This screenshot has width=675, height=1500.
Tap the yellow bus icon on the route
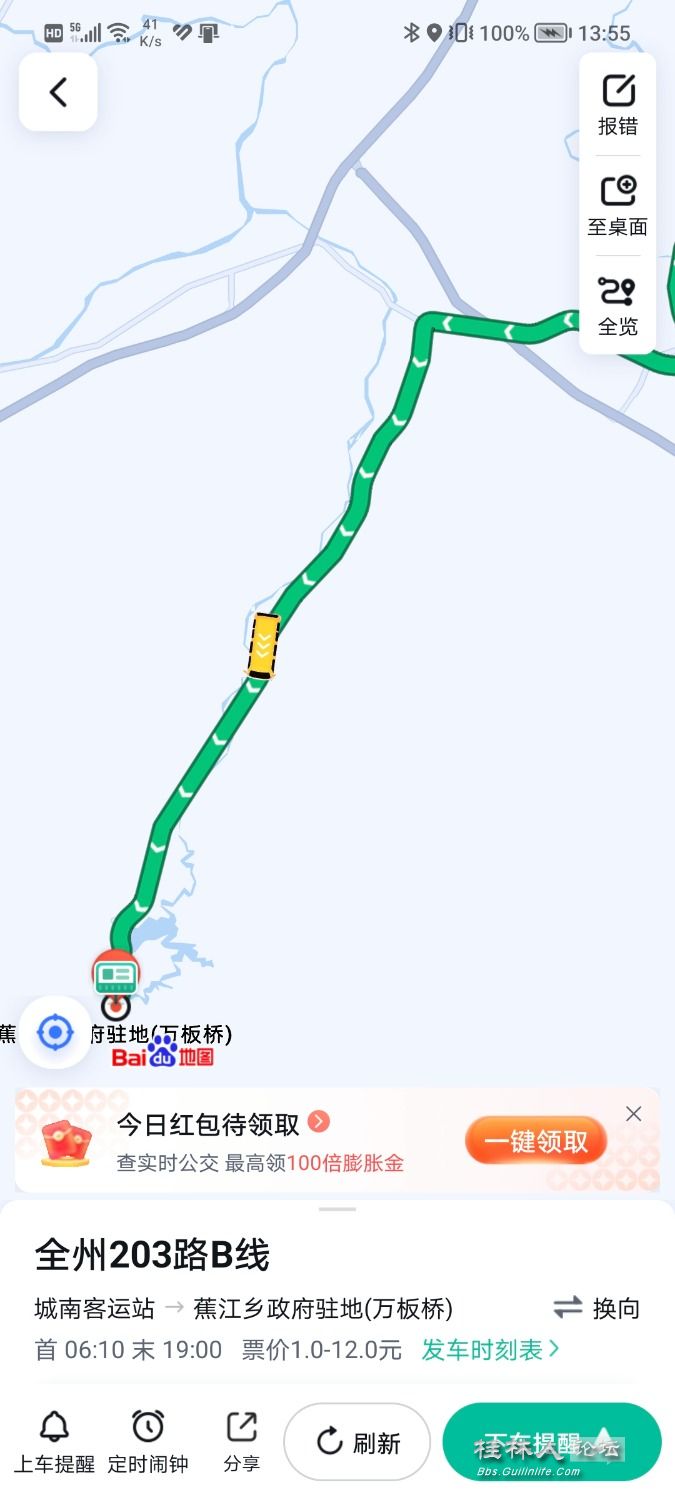click(x=264, y=646)
